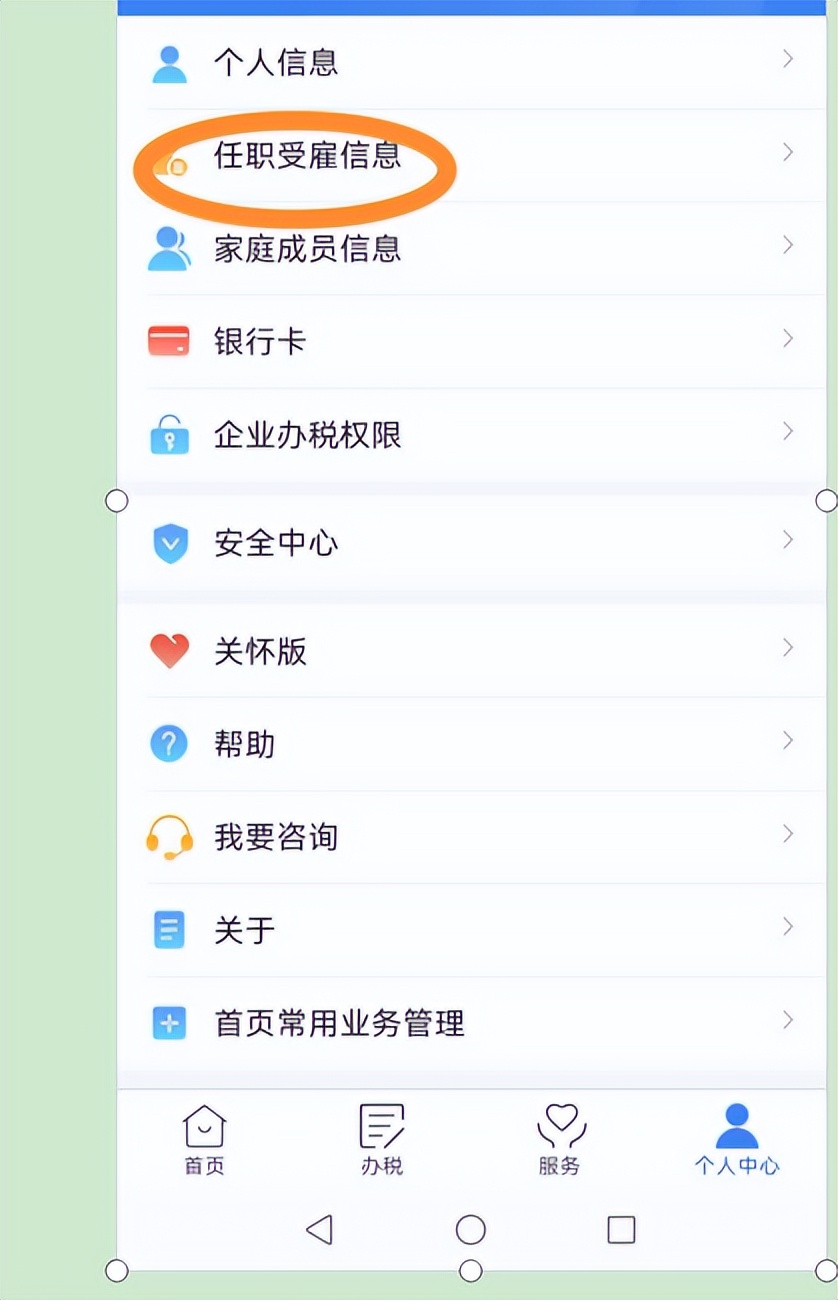Screen dimensions: 838x1300
Task: Select the 我要咨询 headset icon
Action: pos(170,836)
